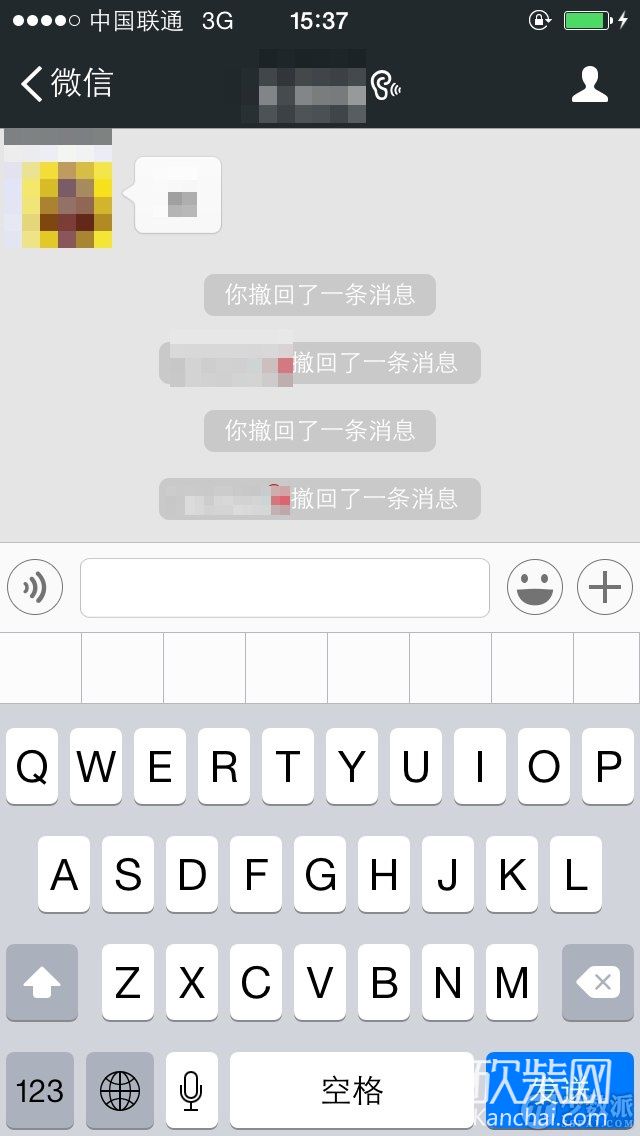Go back to the 微信 chat list
The image size is (640, 1136).
[68, 84]
